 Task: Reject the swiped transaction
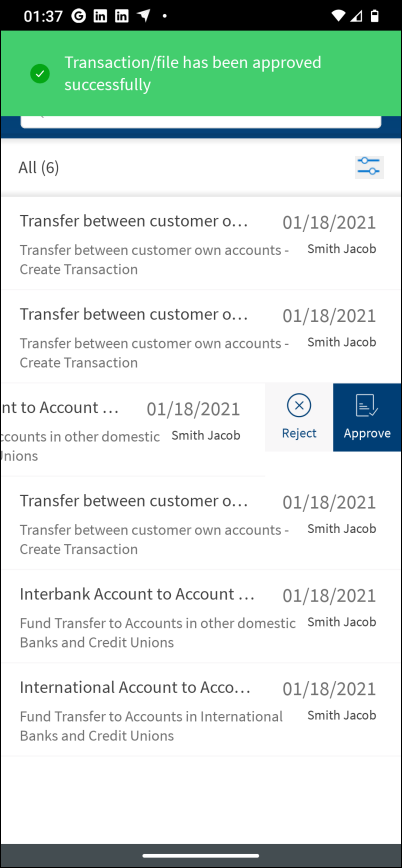(x=299, y=417)
